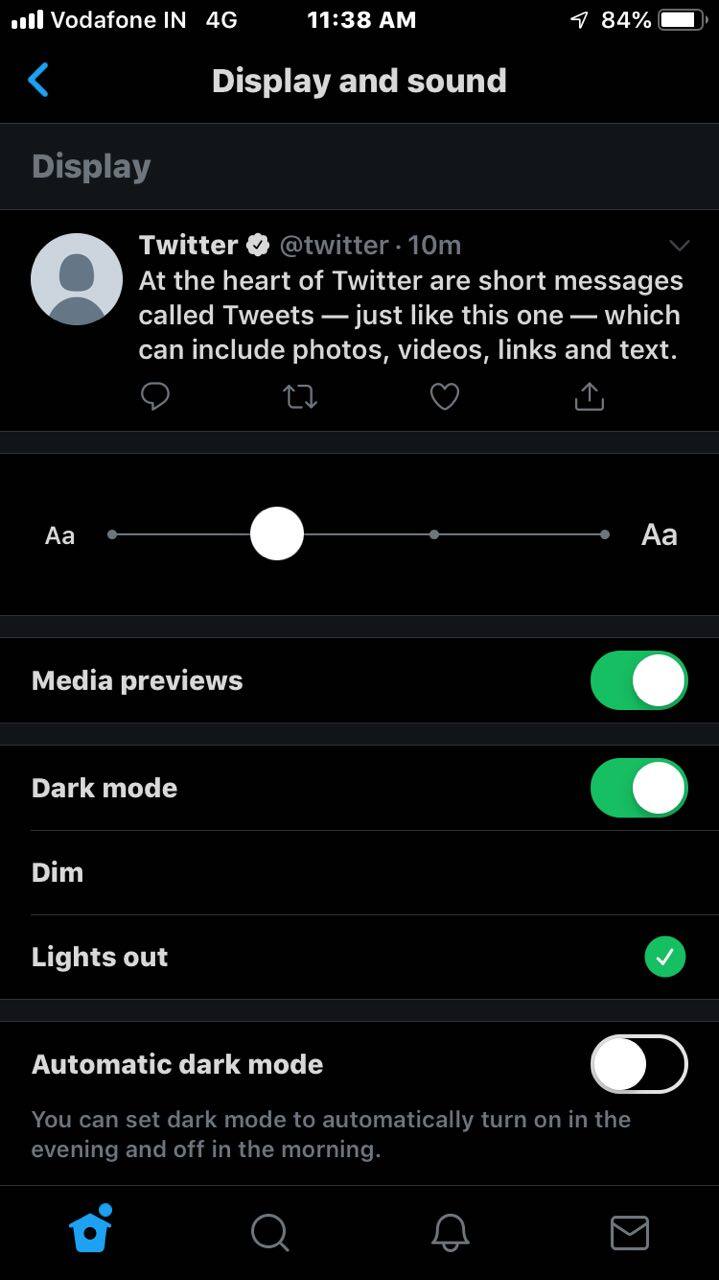Go back from Display and sound
The image size is (719, 1280).
(38, 80)
